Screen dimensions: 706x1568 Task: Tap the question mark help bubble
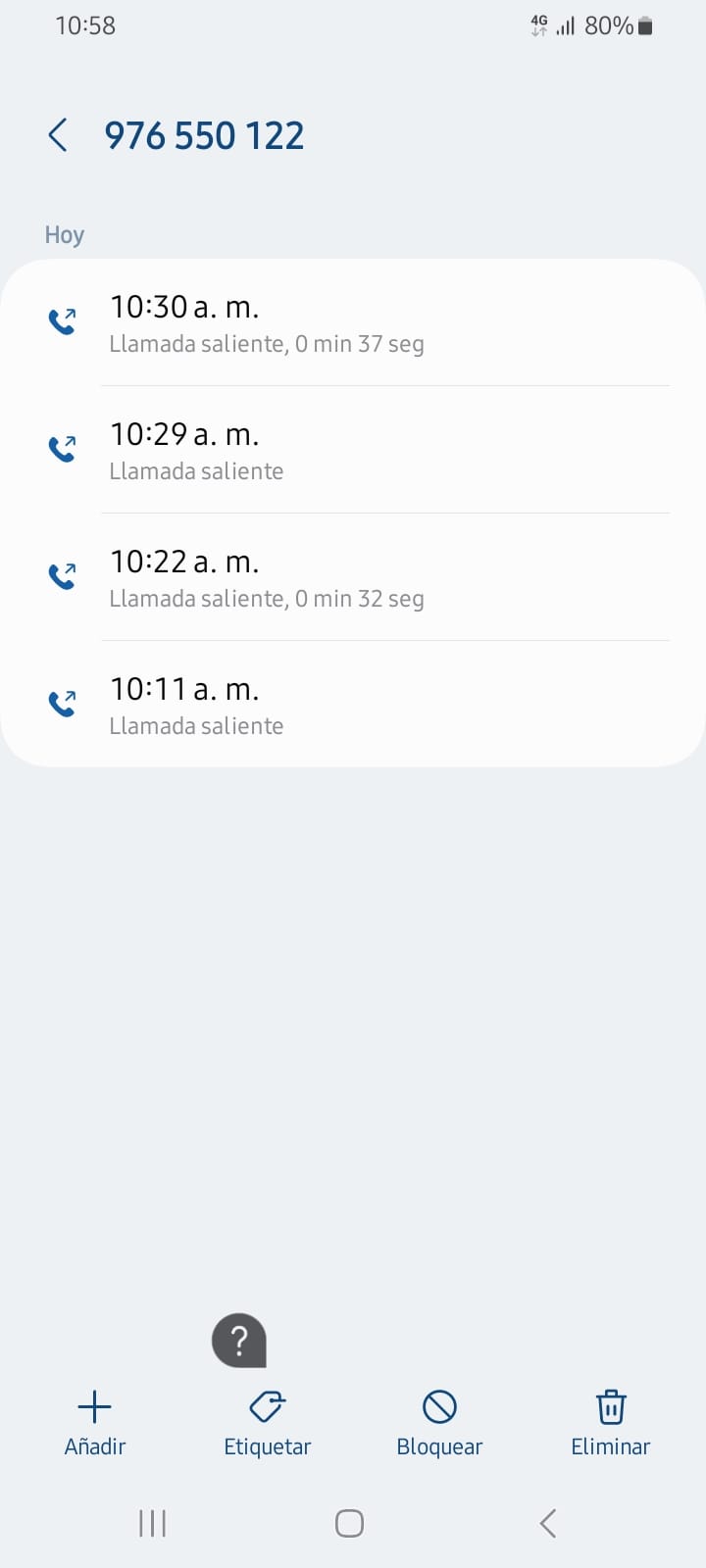239,1340
